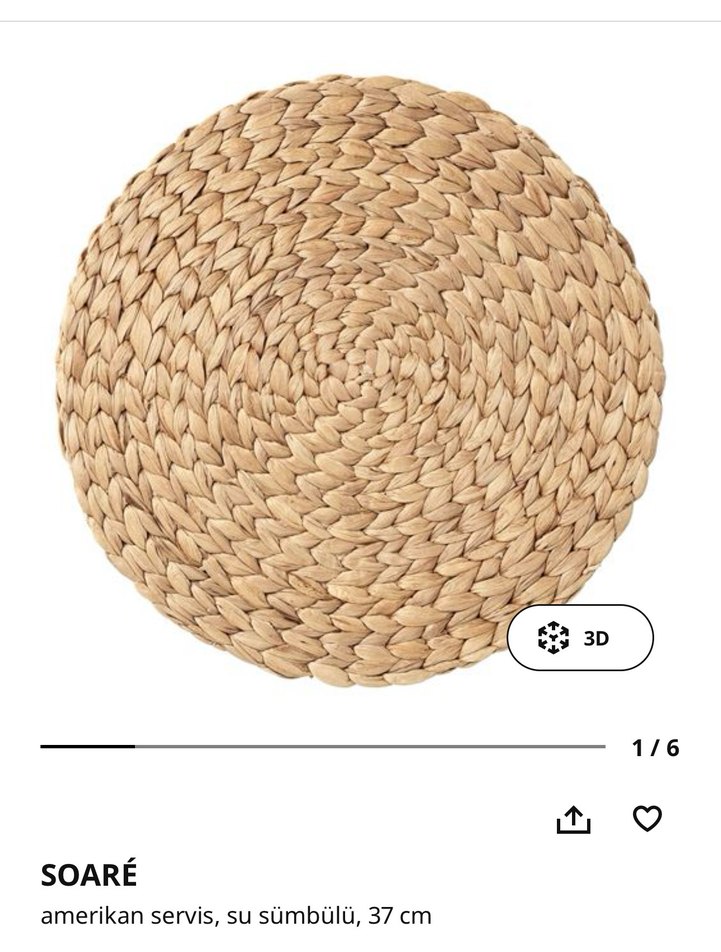Add SOARÉ to favorites with the heart
The height and width of the screenshot is (952, 721).
point(648,819)
